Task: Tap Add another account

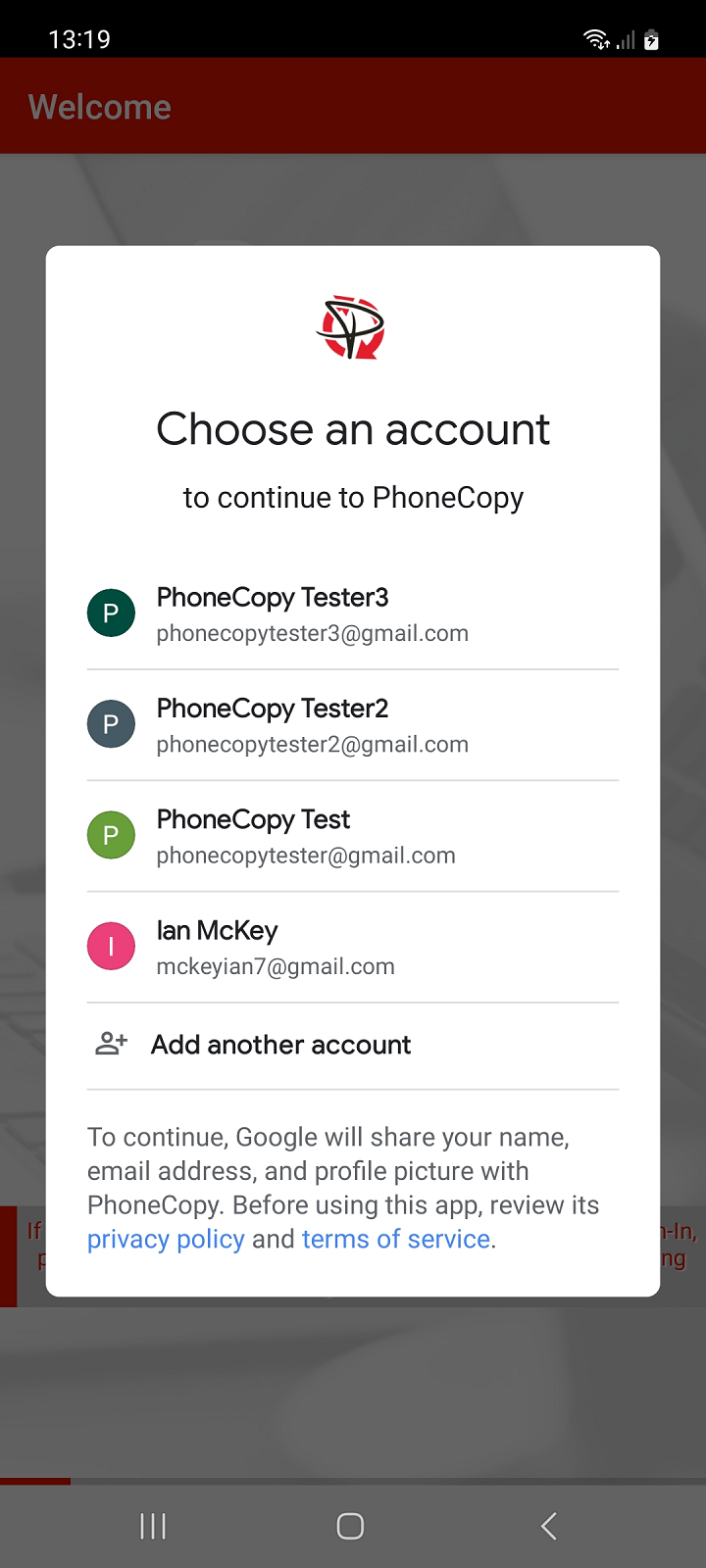Action: [280, 1045]
